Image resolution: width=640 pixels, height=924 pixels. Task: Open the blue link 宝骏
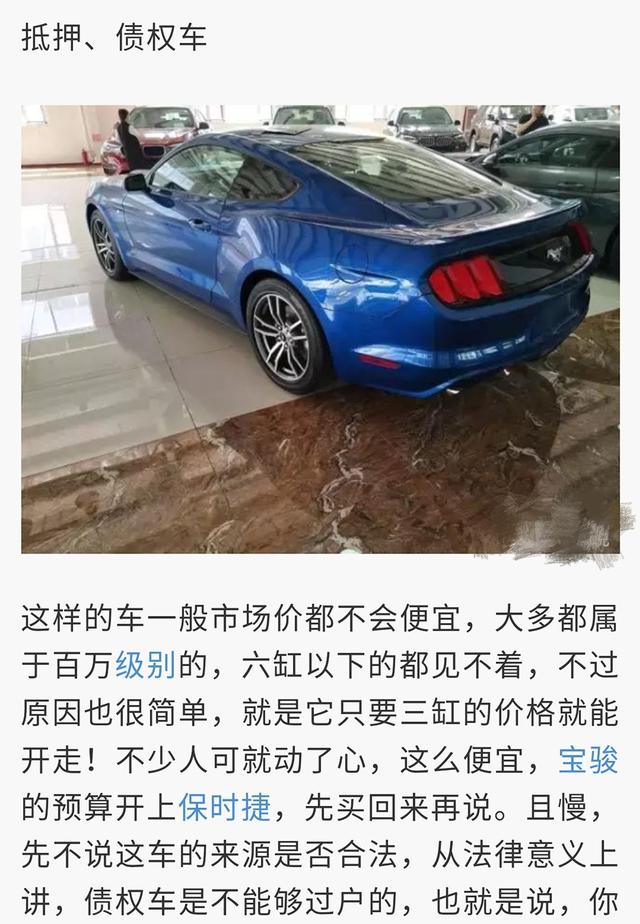point(588,760)
